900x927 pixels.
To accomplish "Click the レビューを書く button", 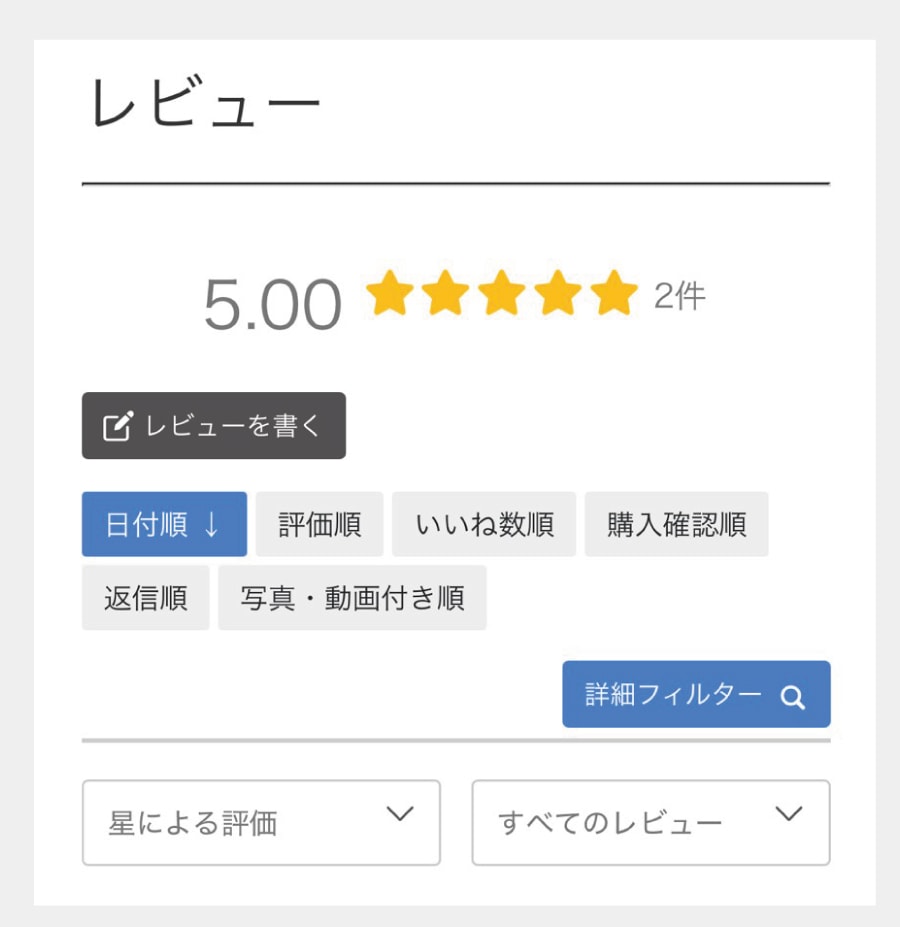I will click(213, 424).
